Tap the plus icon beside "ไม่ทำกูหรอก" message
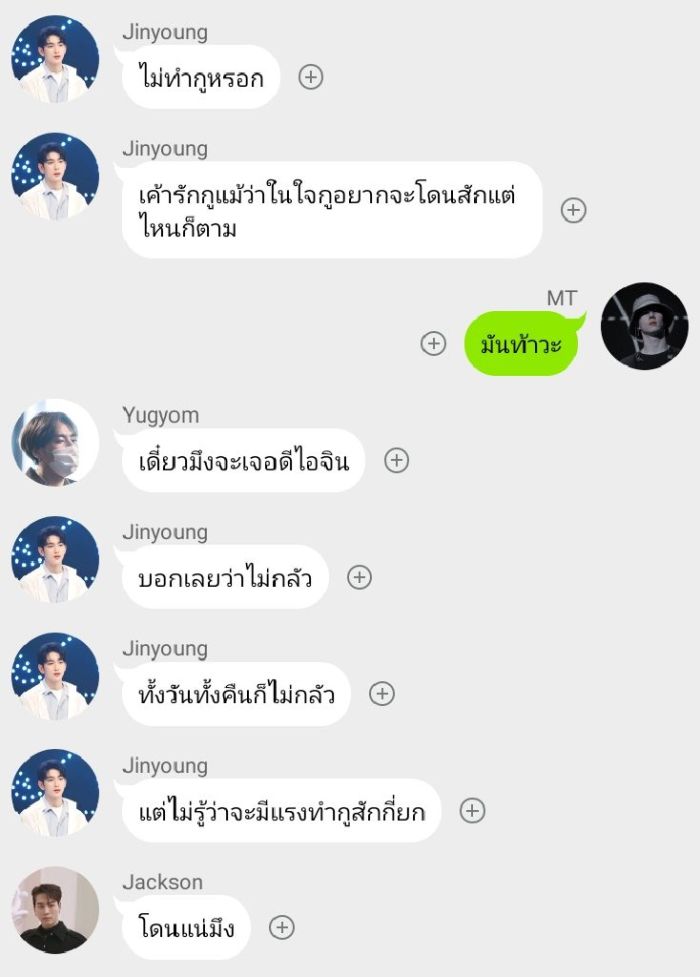The height and width of the screenshot is (977, 700). click(x=311, y=77)
